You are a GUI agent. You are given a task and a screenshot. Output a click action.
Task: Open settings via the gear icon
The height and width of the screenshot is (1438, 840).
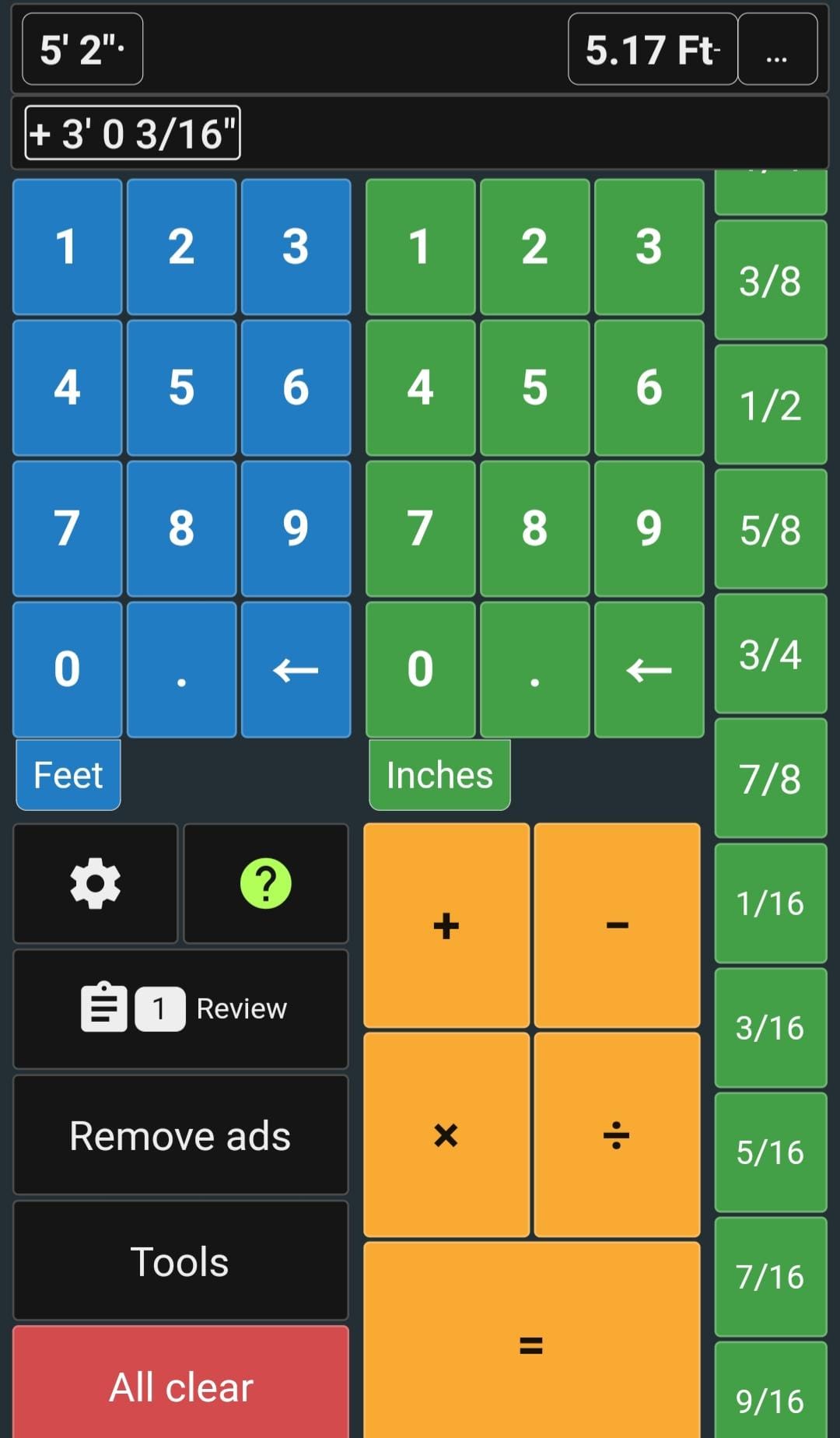[95, 883]
